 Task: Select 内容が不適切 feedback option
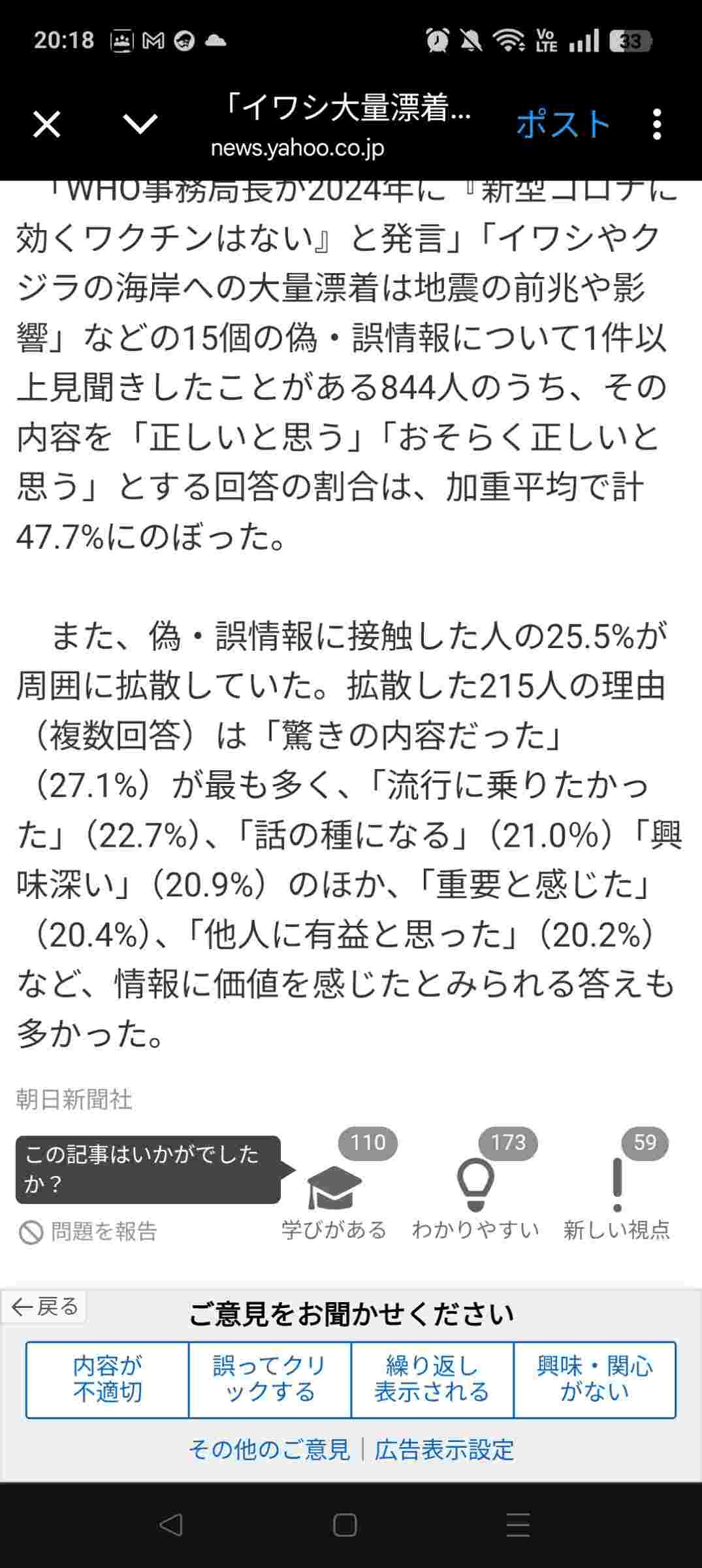coord(107,1379)
